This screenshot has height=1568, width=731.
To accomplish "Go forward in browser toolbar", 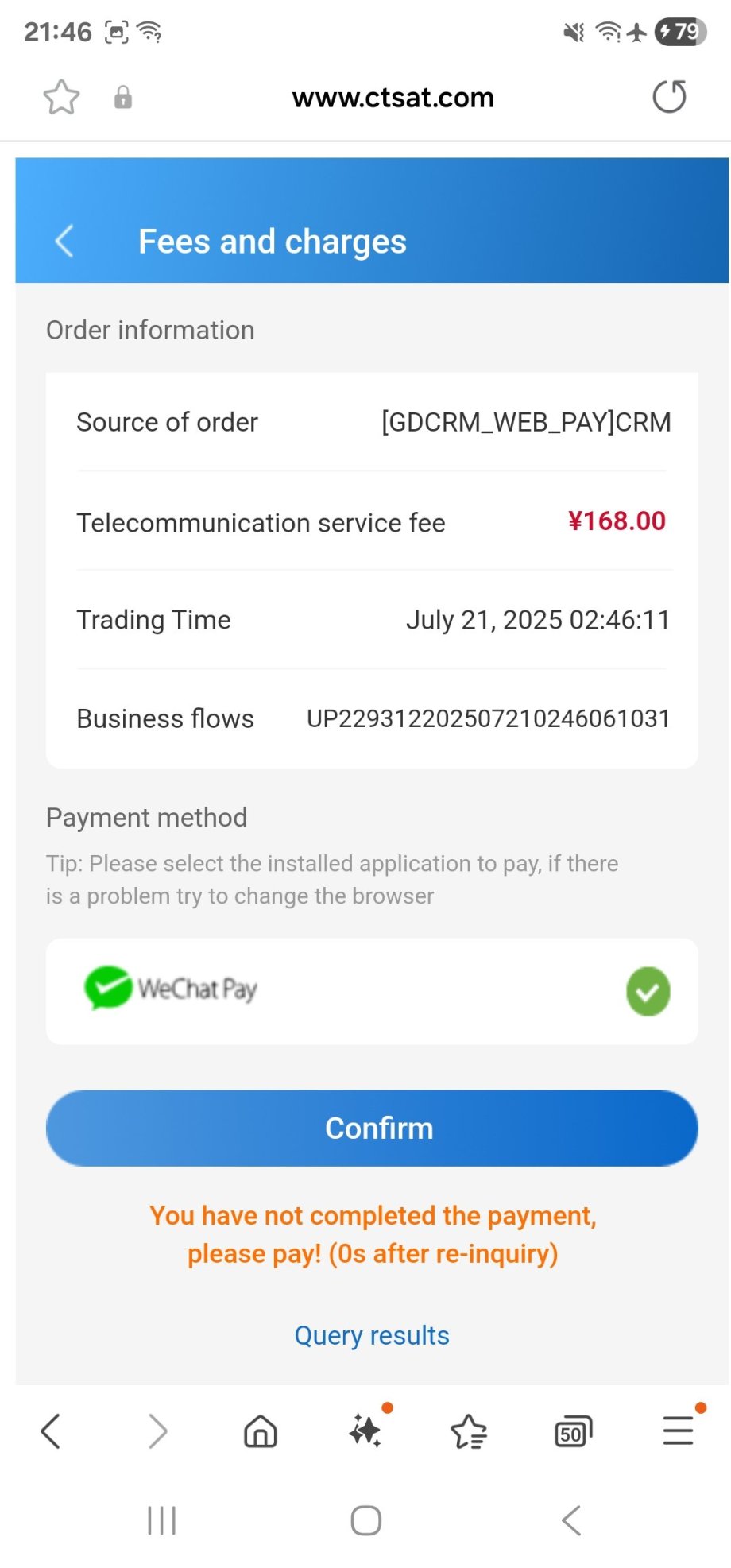I will [x=157, y=1431].
